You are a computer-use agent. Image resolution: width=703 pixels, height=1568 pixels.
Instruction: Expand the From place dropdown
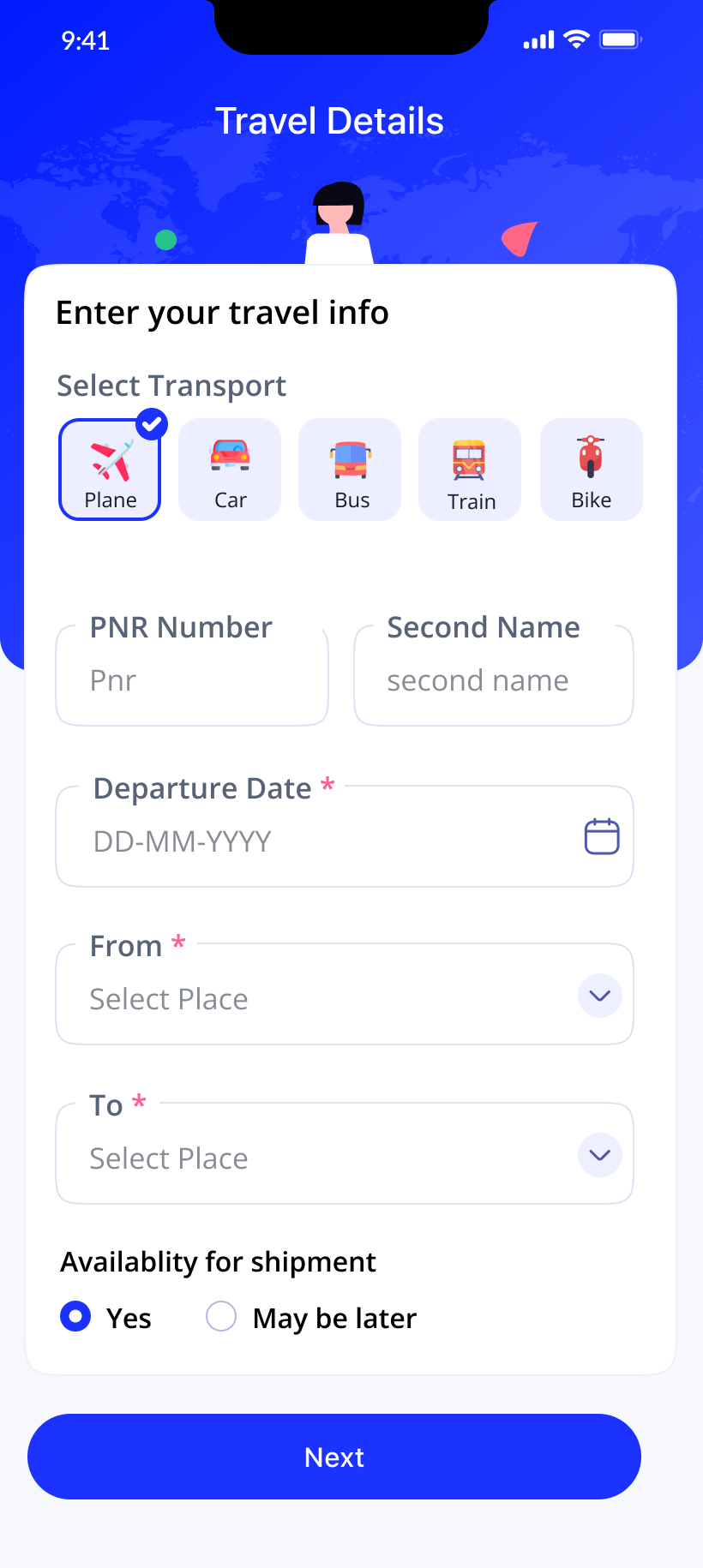[x=600, y=996]
